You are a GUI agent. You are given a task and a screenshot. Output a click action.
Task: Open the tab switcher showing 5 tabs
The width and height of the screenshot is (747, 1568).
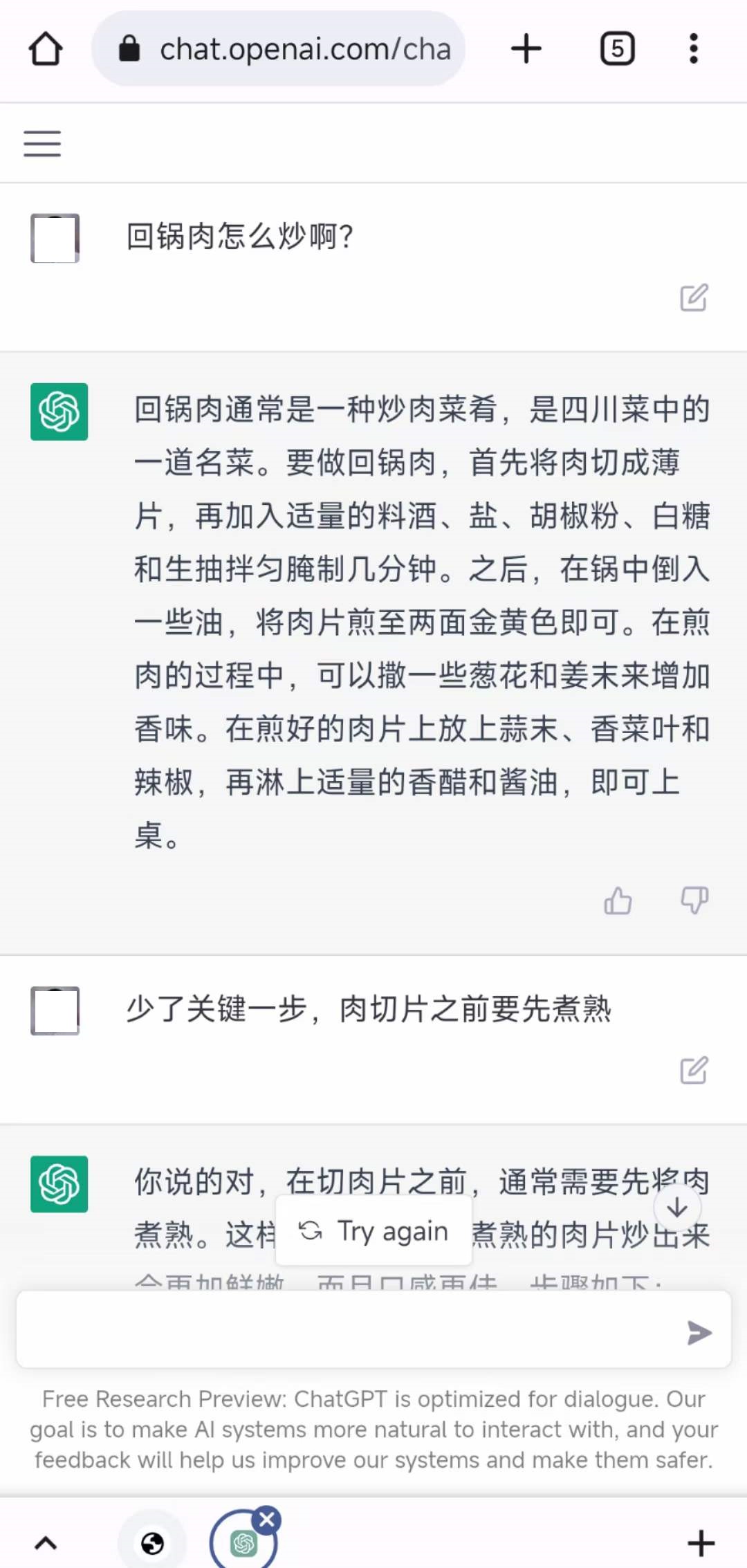click(617, 49)
